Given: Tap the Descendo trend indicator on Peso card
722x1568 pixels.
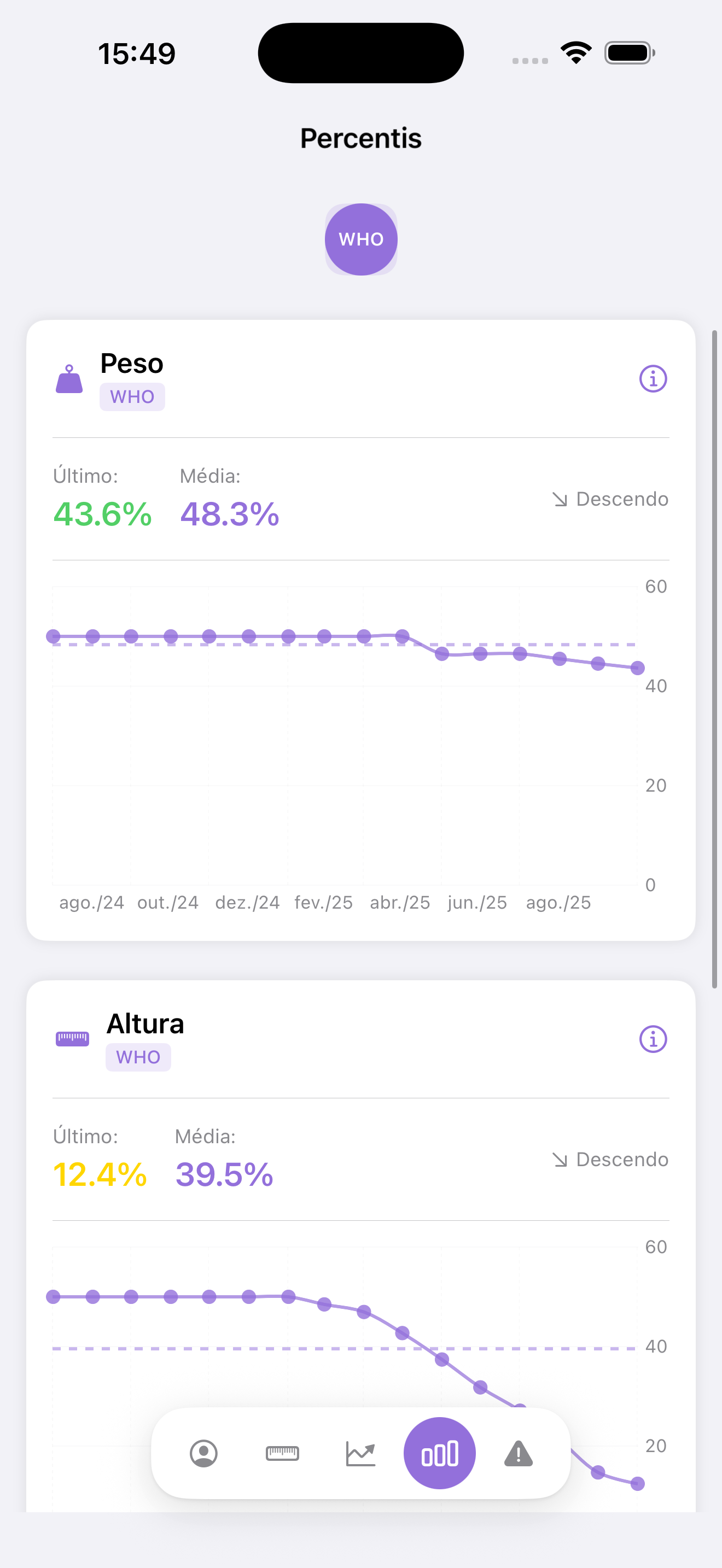Looking at the screenshot, I should [610, 499].
